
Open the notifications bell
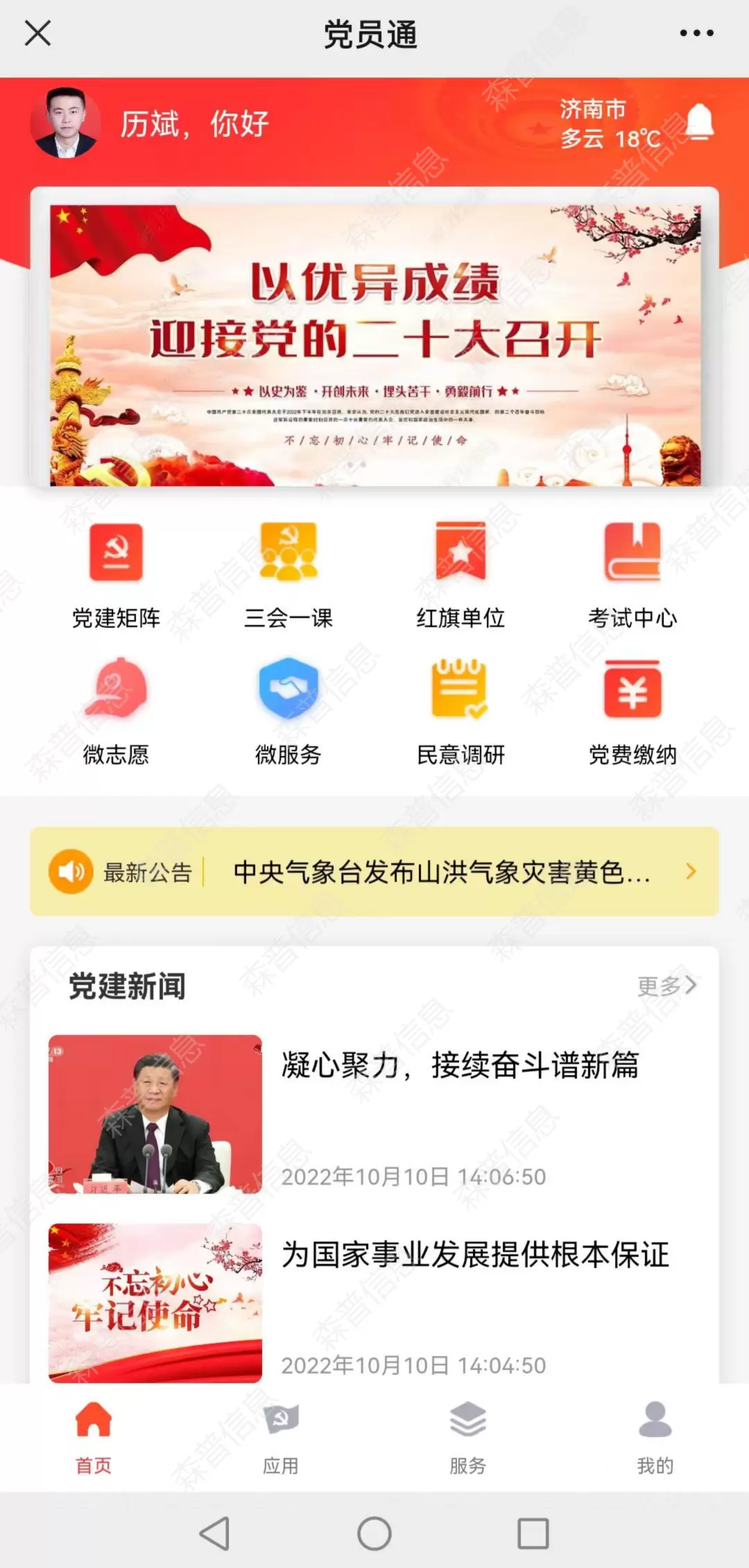[x=700, y=123]
